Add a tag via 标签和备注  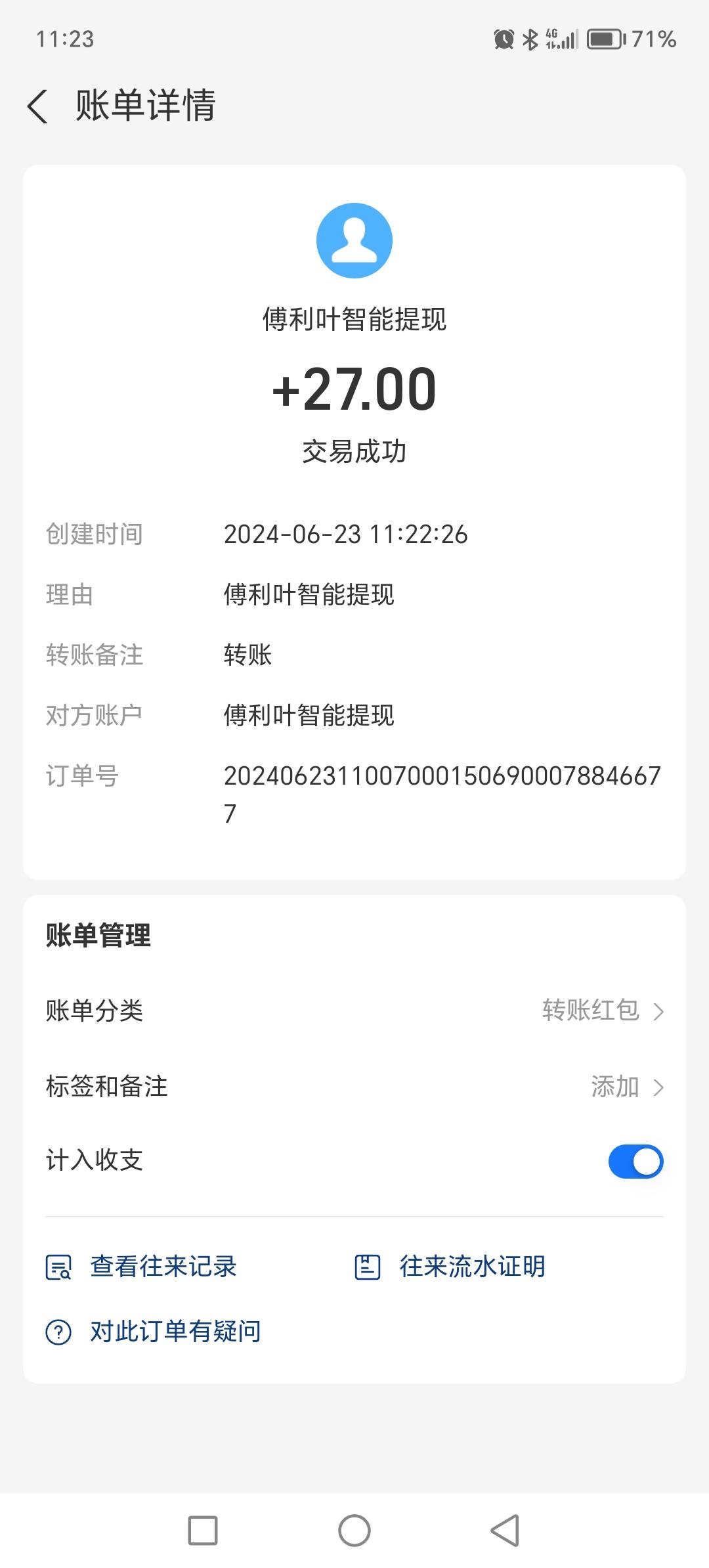pyautogui.click(x=354, y=1087)
